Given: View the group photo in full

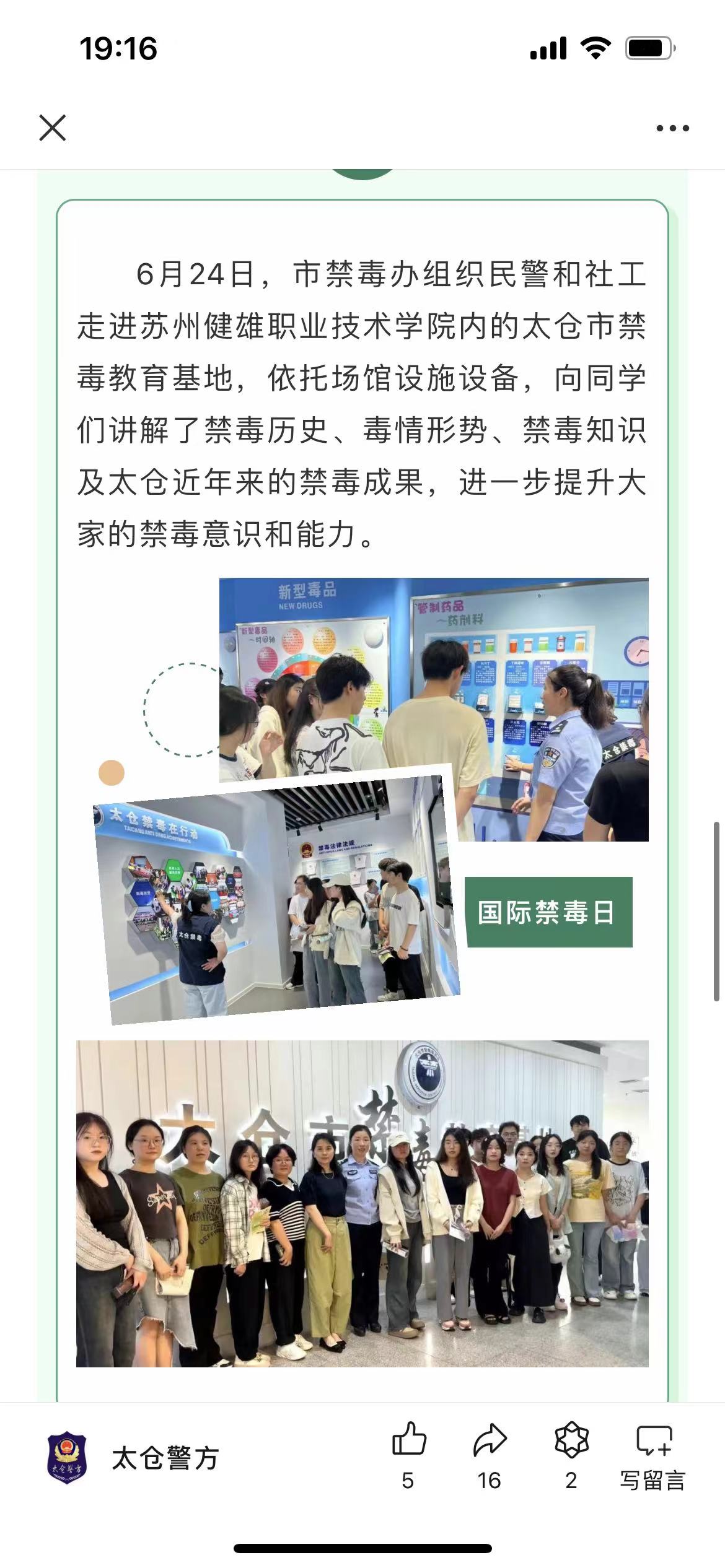Looking at the screenshot, I should 362,1203.
